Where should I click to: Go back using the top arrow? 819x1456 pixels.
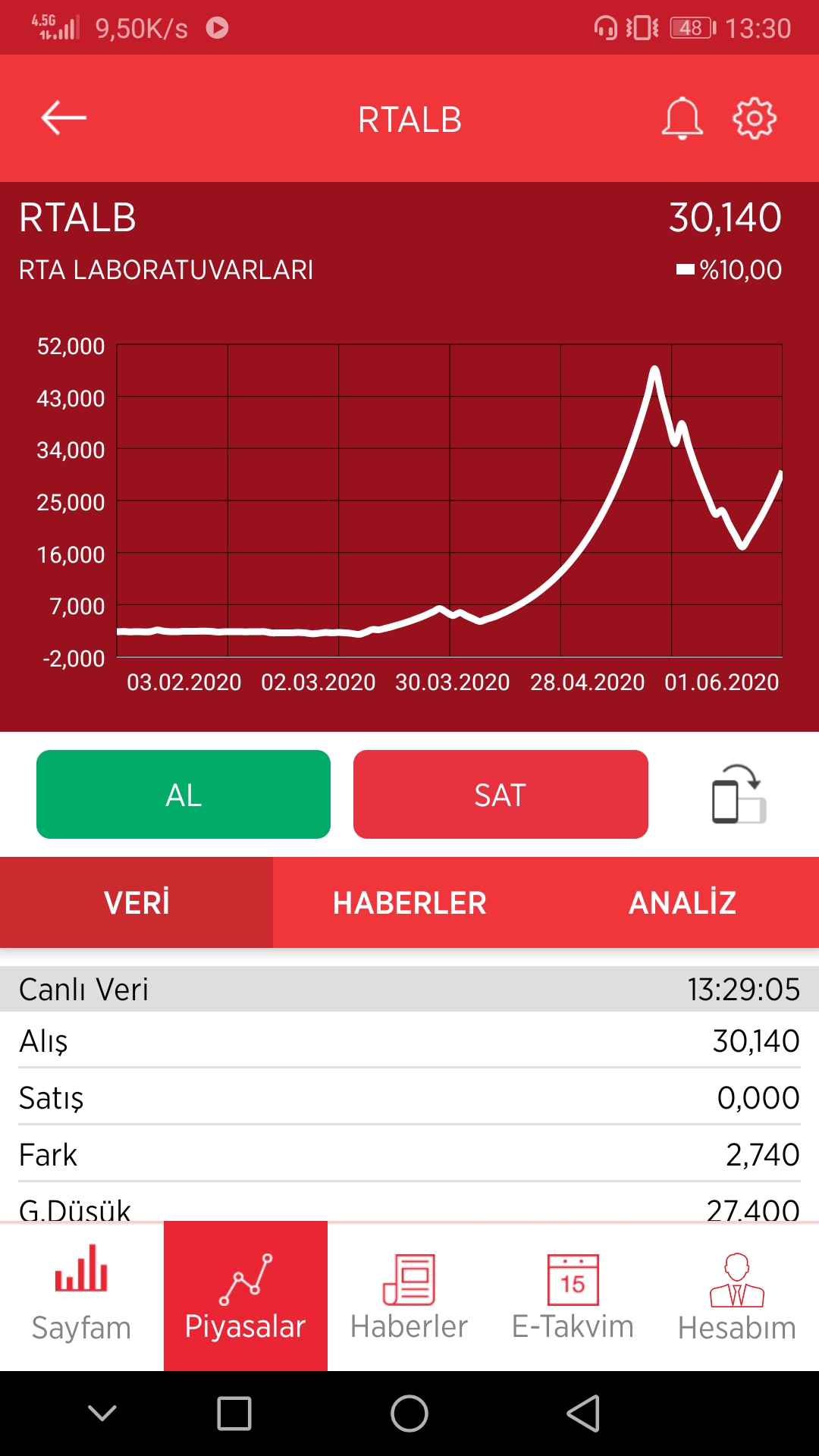point(64,118)
